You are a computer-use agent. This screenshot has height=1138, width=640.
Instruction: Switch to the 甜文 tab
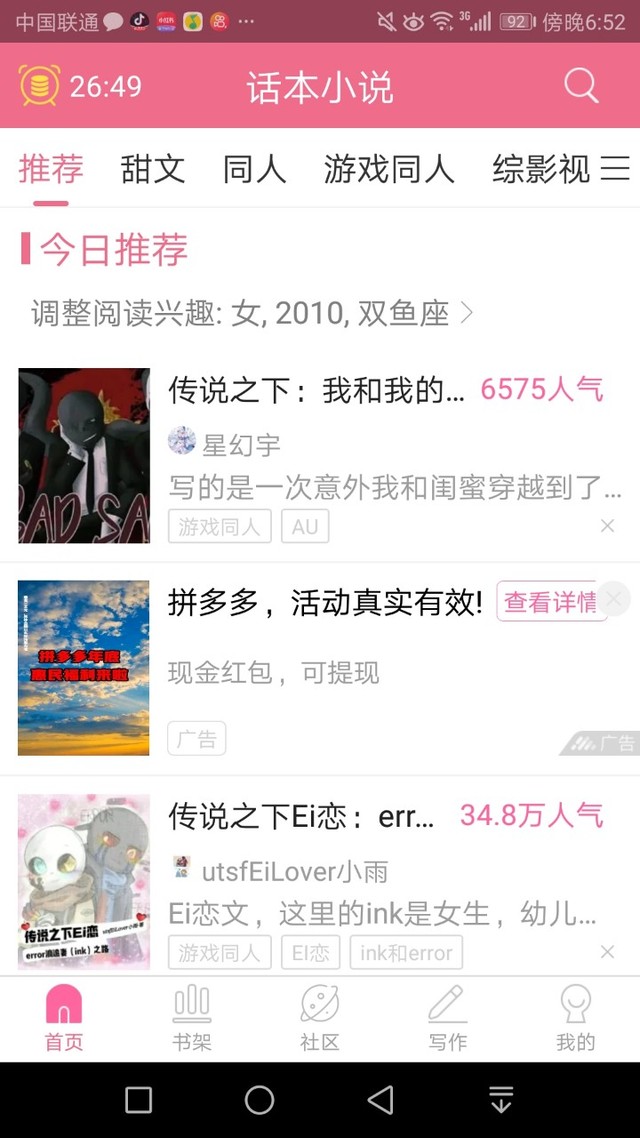[x=153, y=169]
